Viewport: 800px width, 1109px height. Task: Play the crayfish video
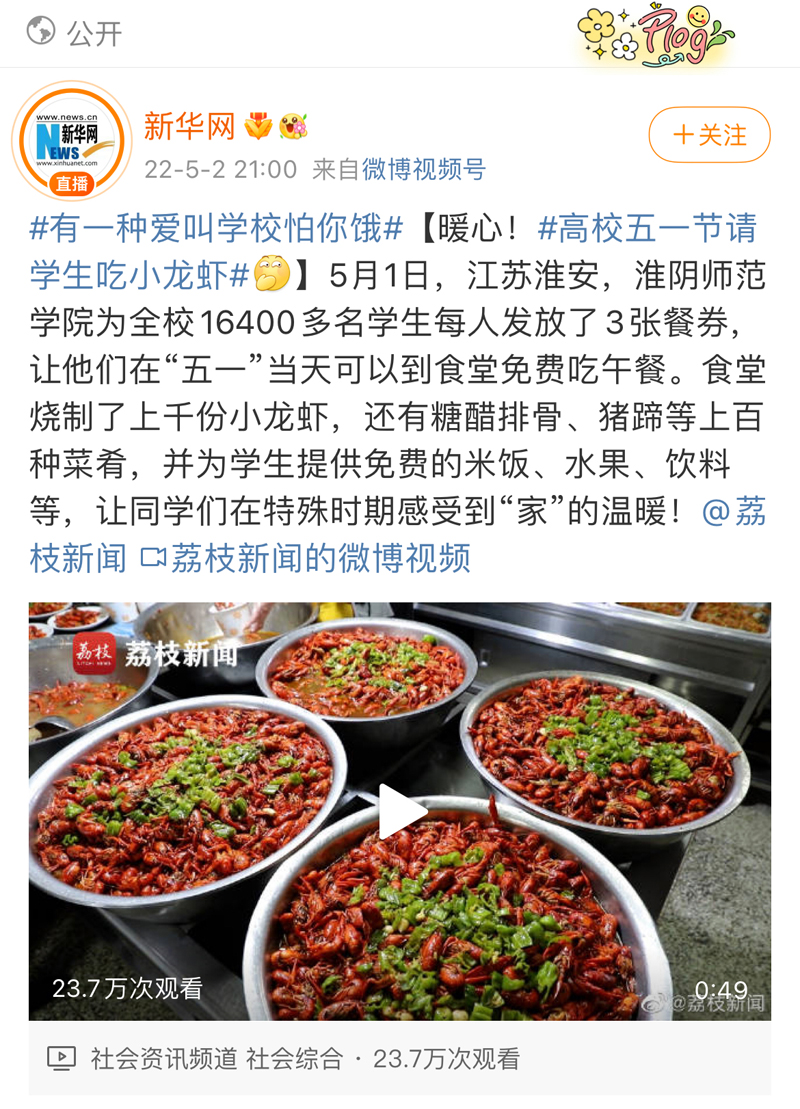tap(400, 810)
